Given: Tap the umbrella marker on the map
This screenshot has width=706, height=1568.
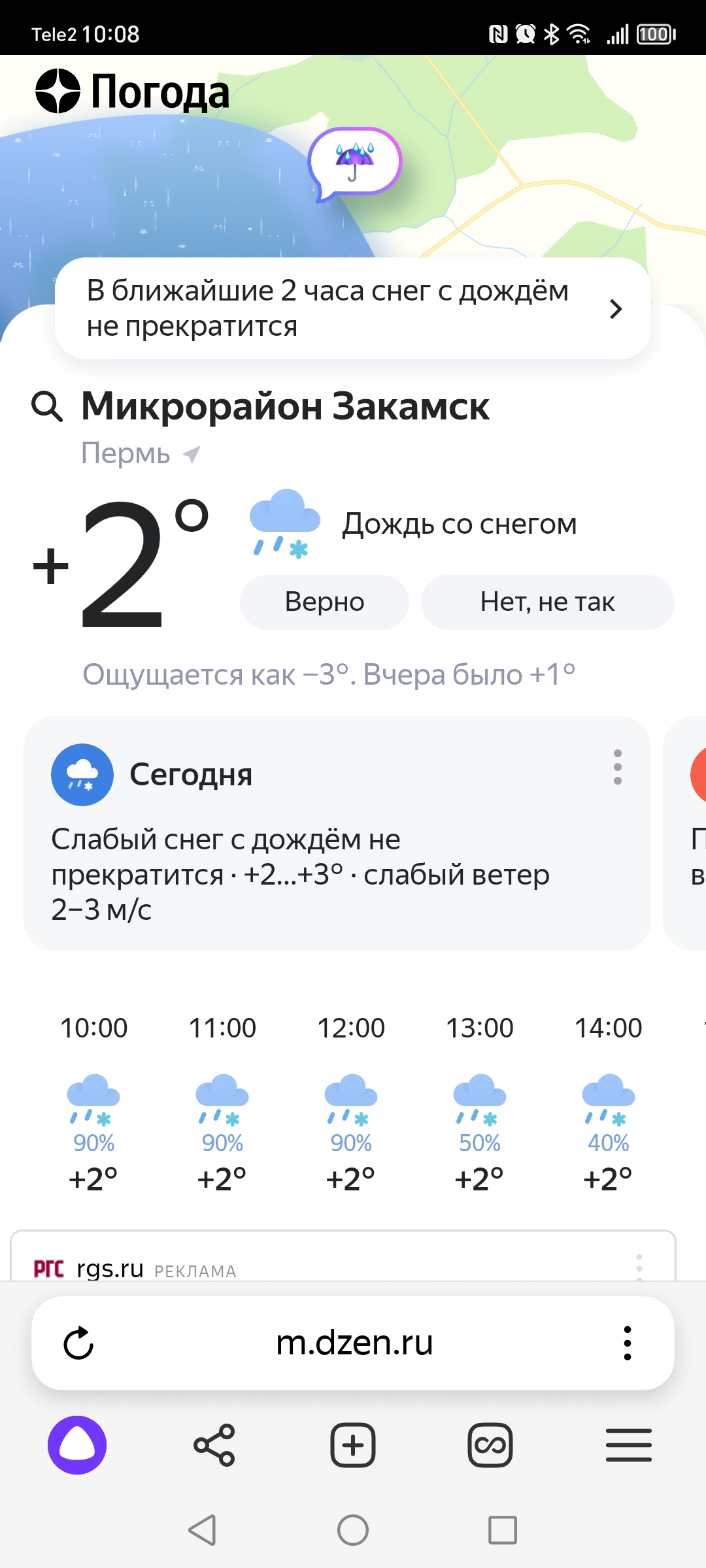Looking at the screenshot, I should tap(354, 163).
